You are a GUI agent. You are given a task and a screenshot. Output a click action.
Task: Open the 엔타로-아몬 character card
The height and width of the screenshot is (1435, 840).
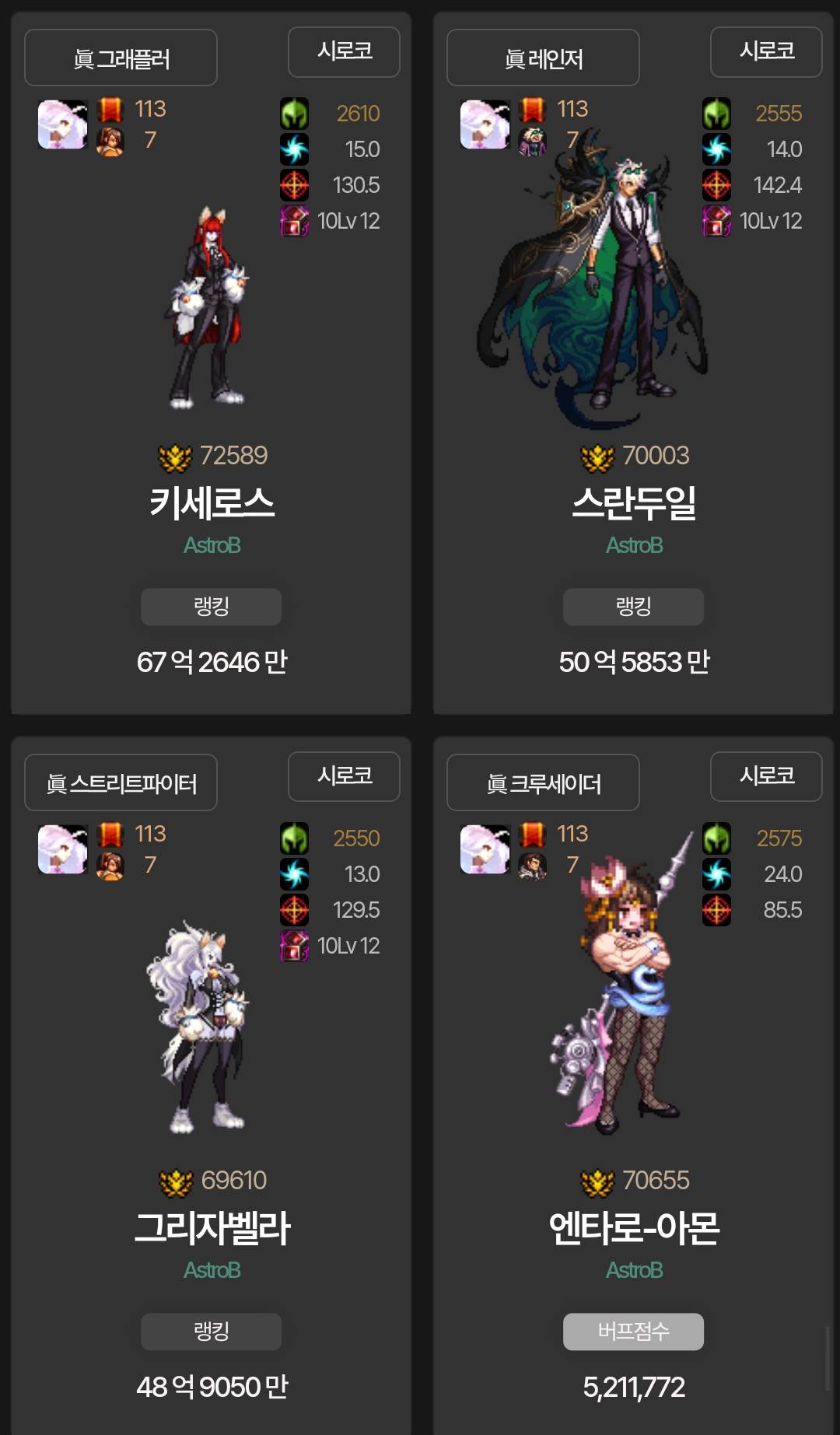click(633, 1227)
